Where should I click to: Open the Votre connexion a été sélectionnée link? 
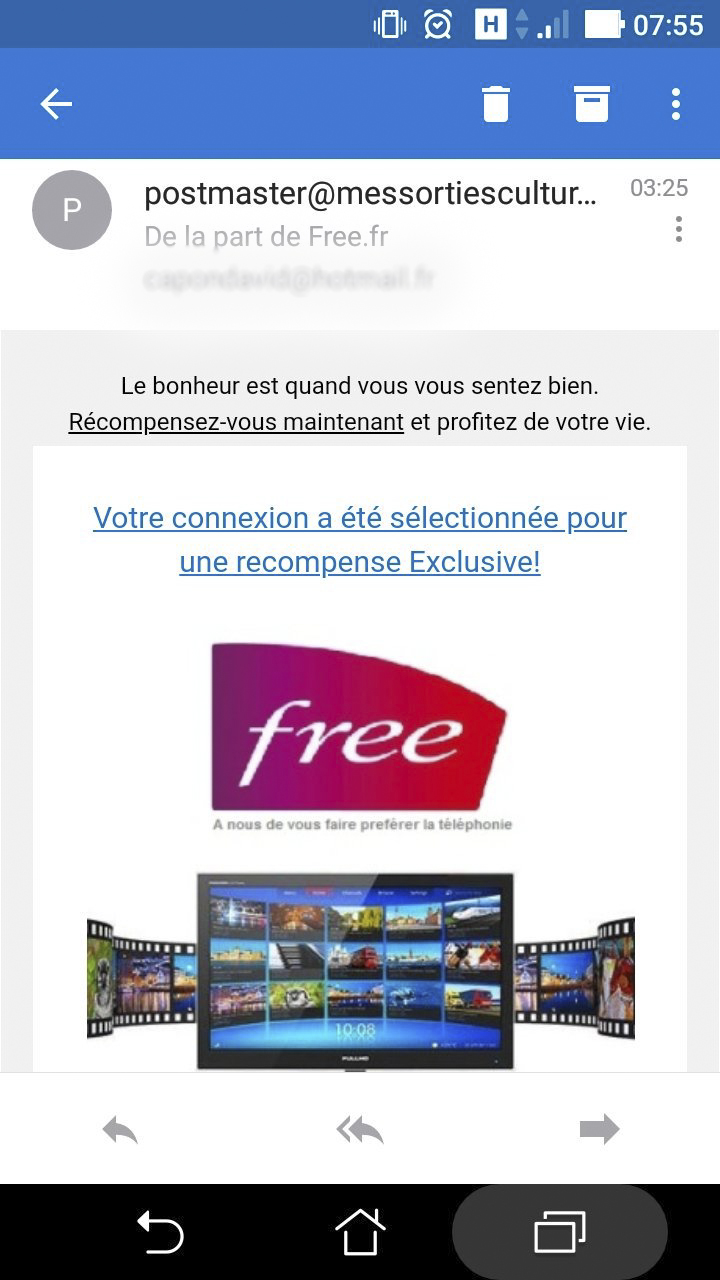tap(360, 540)
